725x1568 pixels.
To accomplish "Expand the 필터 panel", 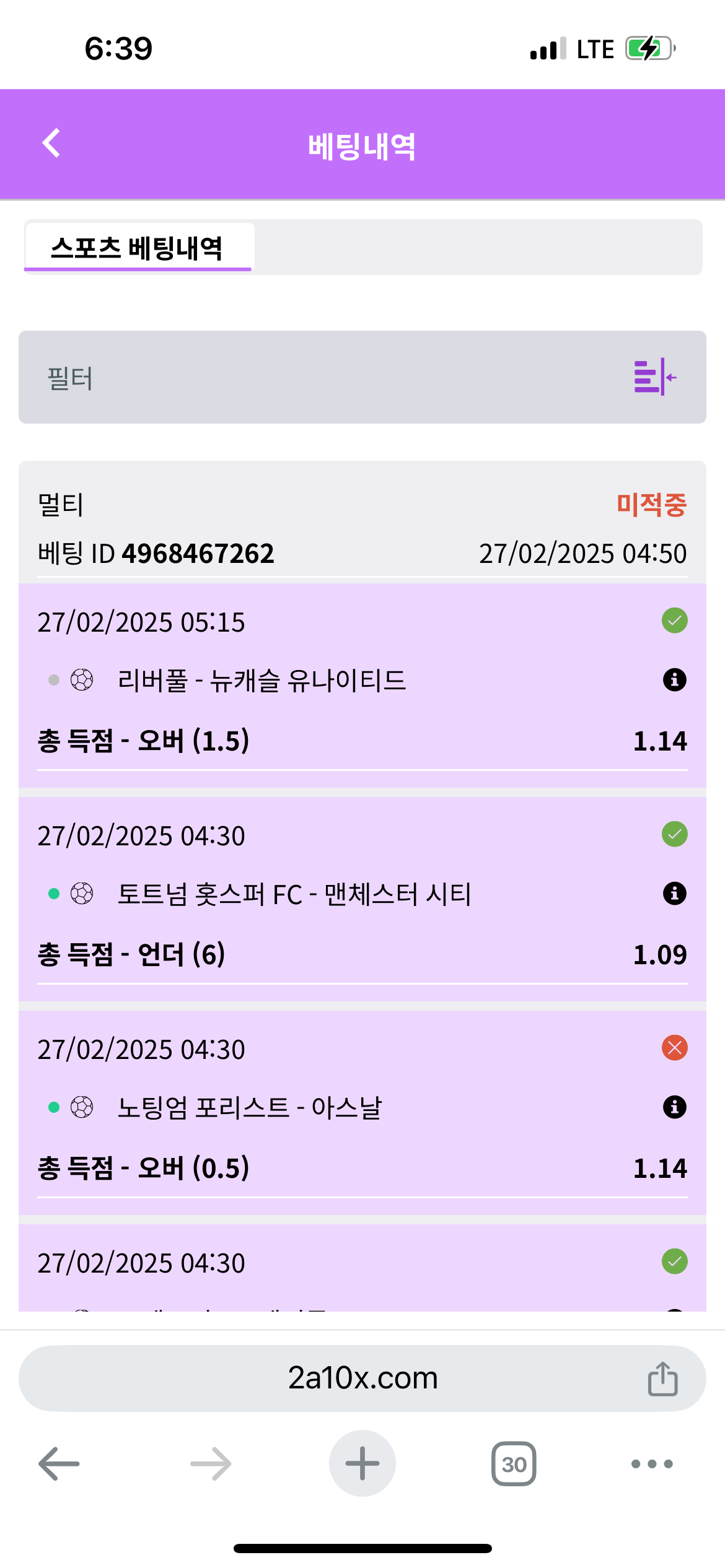I will click(654, 377).
